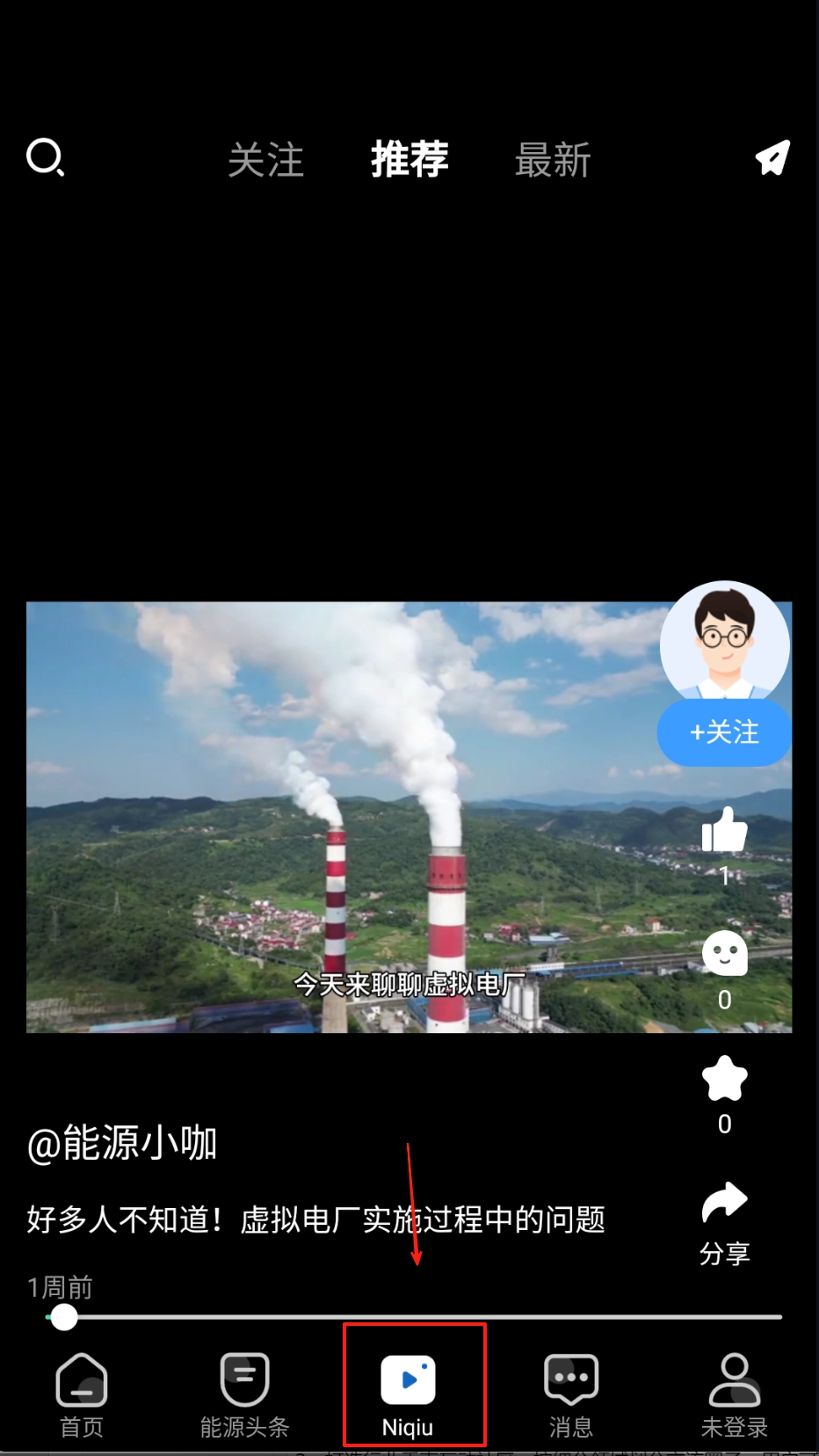Switch to the 关注 top tab
Viewport: 819px width, 1456px height.
pyautogui.click(x=265, y=160)
